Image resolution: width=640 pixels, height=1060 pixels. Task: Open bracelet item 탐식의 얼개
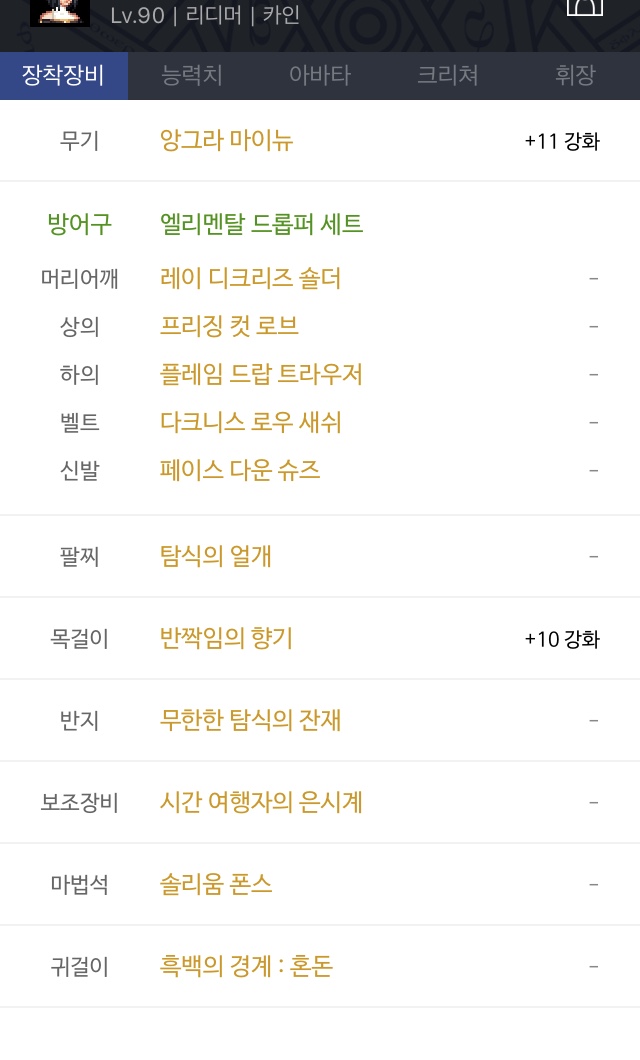pyautogui.click(x=216, y=556)
